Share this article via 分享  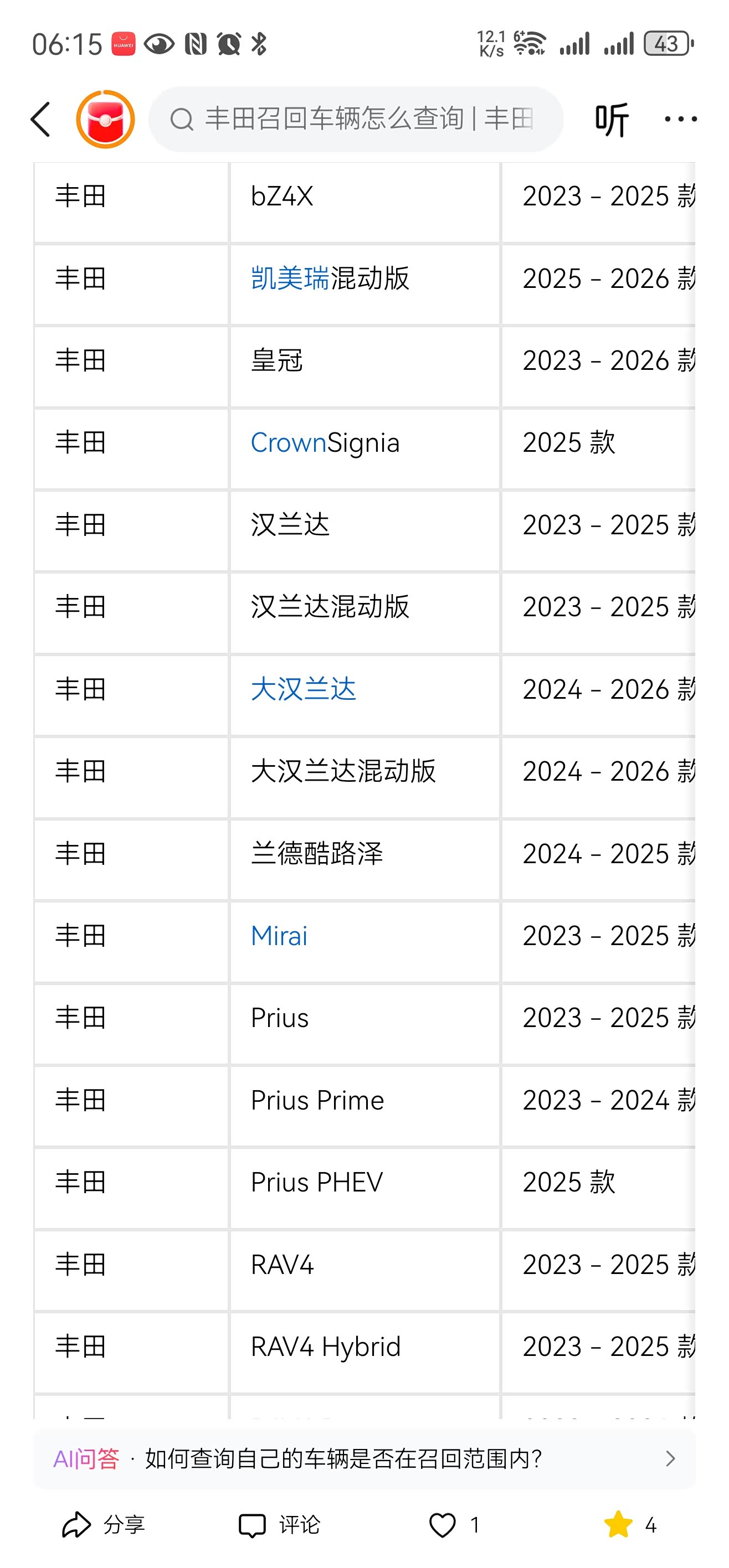(104, 1525)
